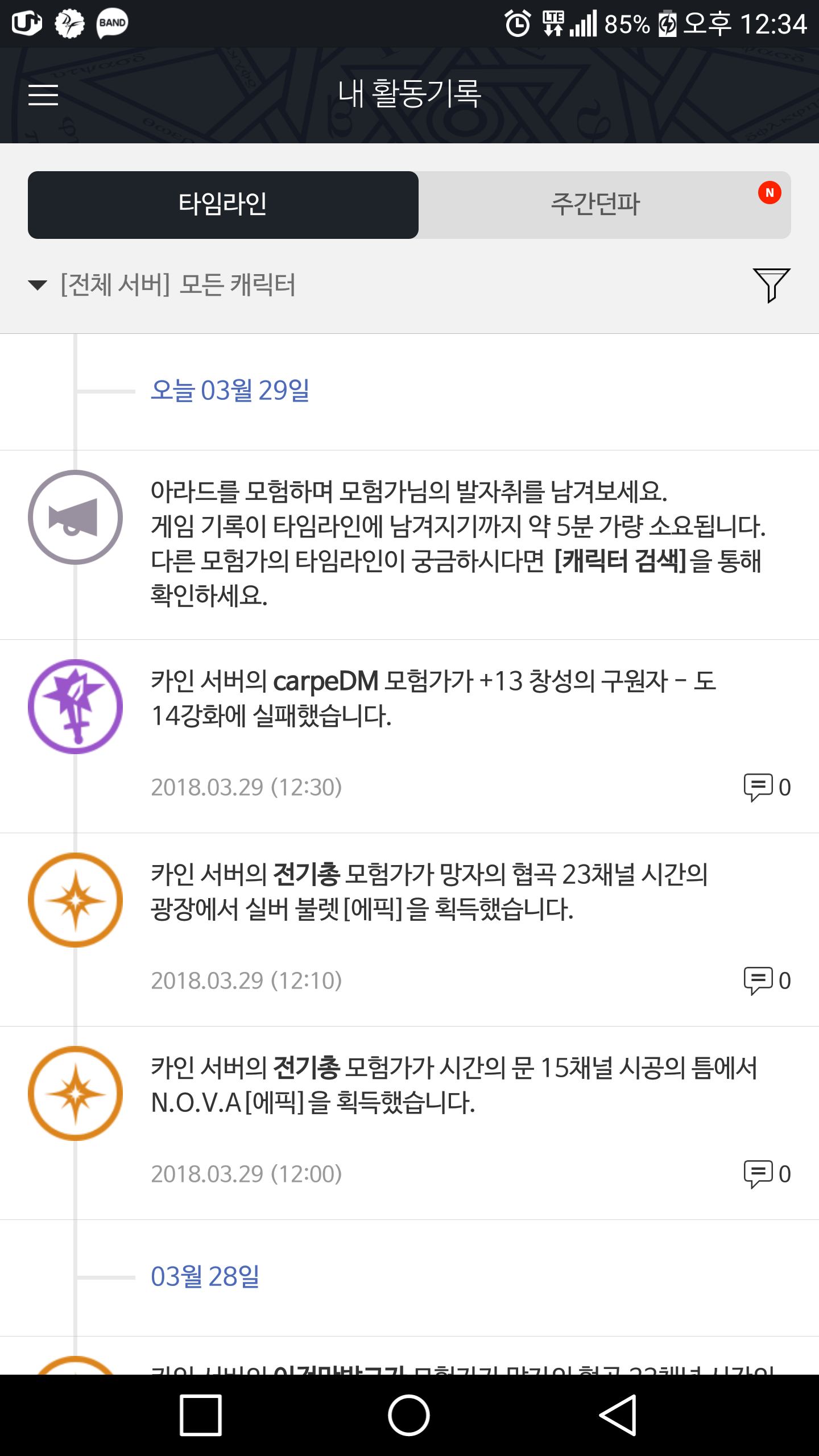Open comments on the 12:10 실버 불렛 entry
819x1456 pixels.
pos(767,981)
